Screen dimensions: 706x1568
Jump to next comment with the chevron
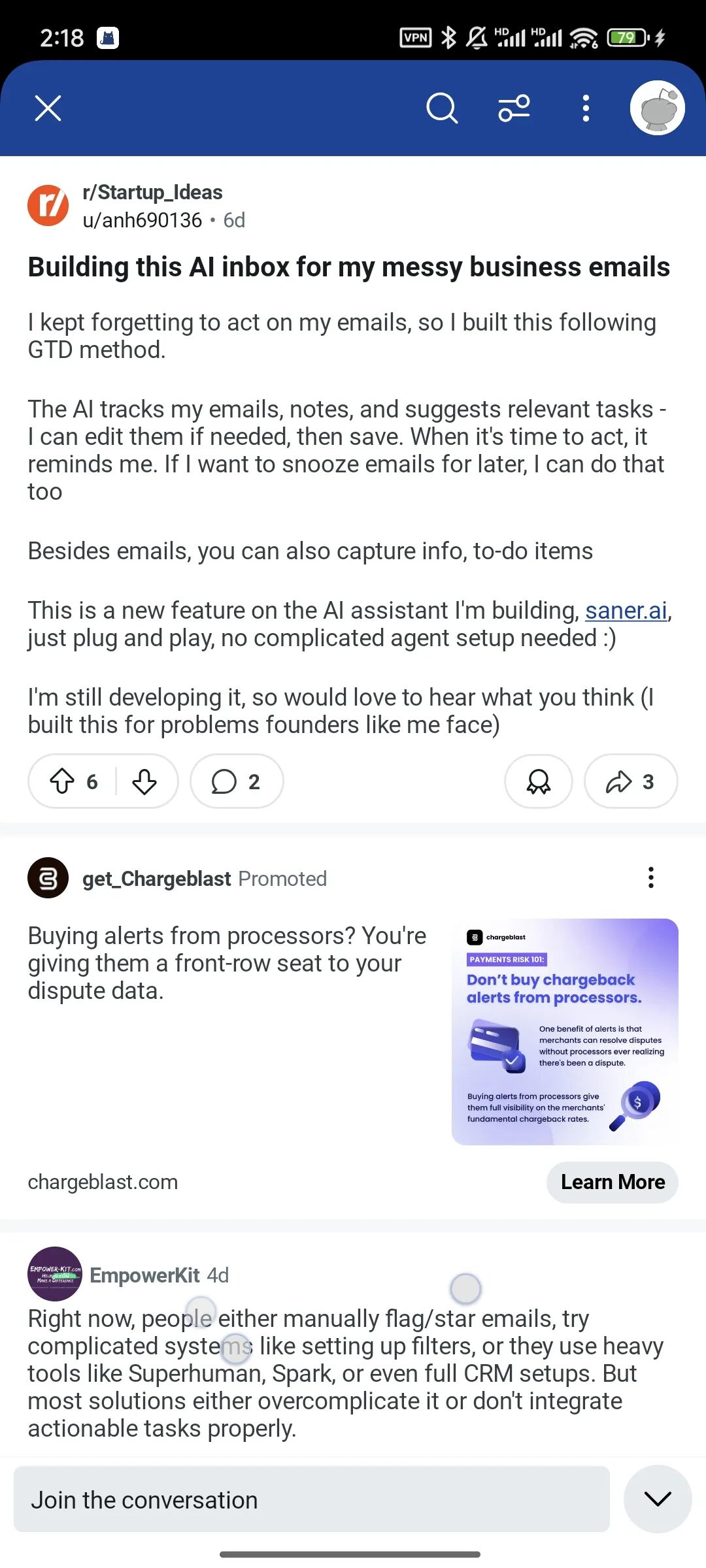(658, 1499)
